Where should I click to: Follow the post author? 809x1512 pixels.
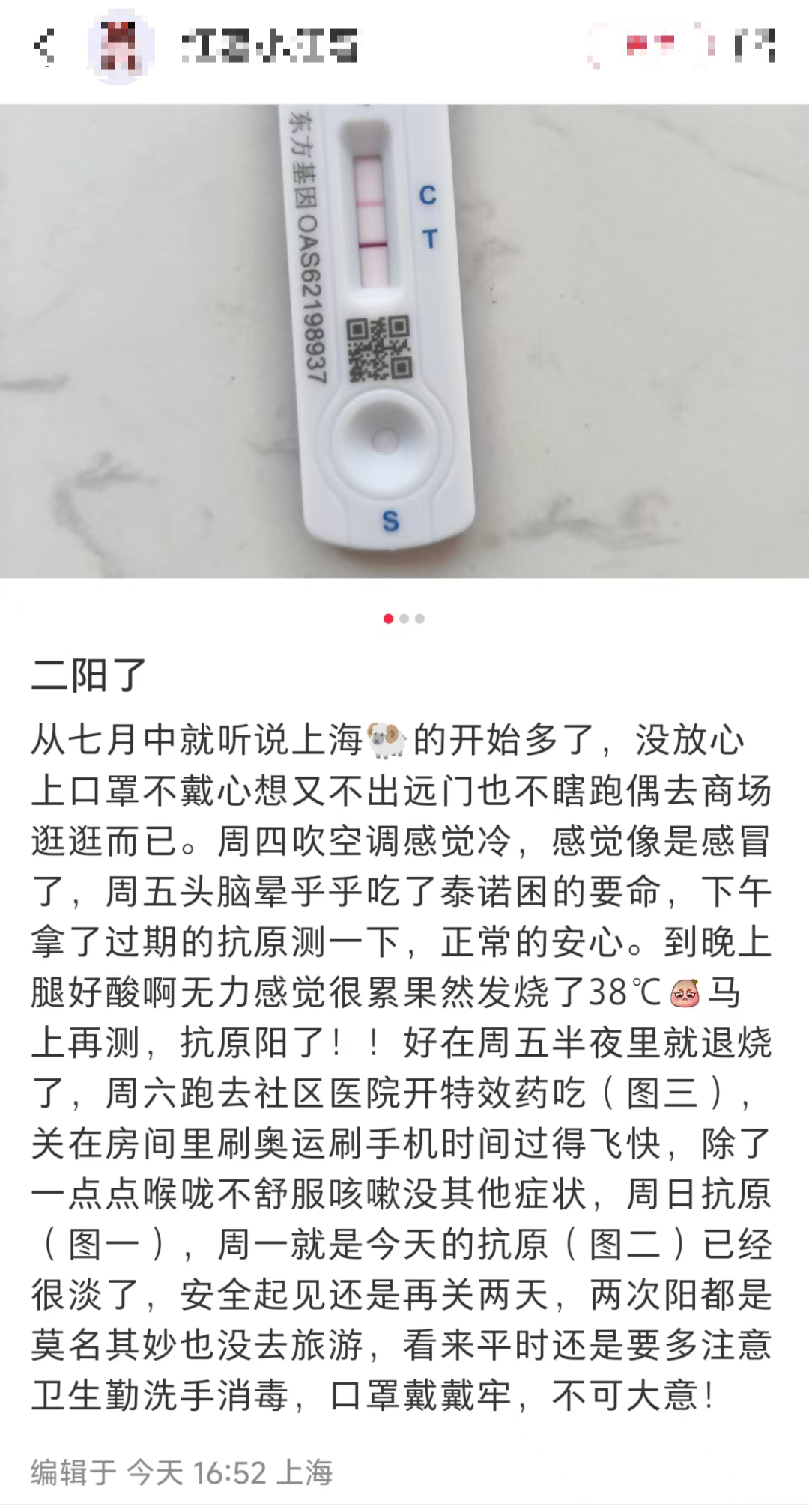point(650,46)
